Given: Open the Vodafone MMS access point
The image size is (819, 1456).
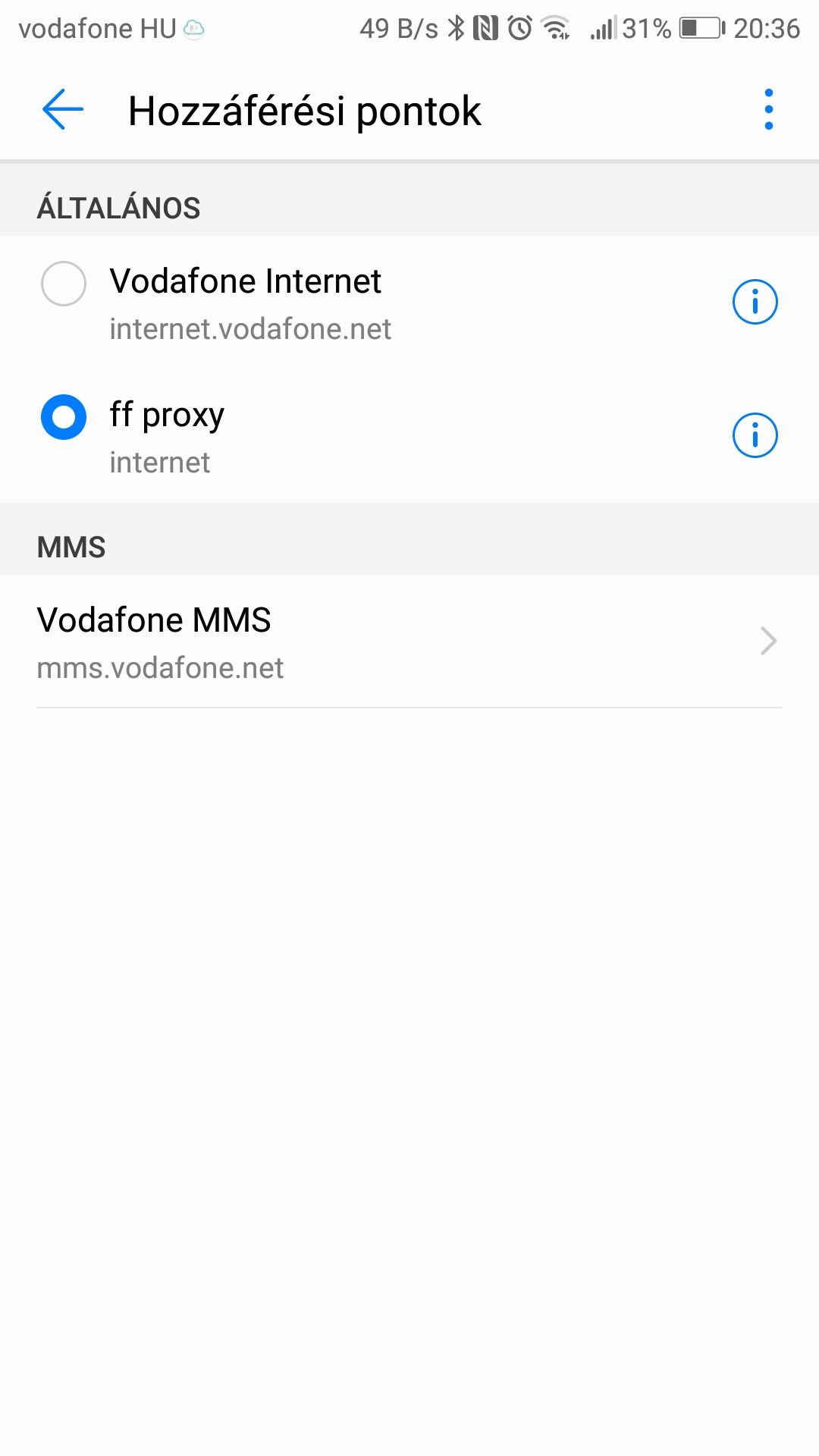Looking at the screenshot, I should click(409, 642).
